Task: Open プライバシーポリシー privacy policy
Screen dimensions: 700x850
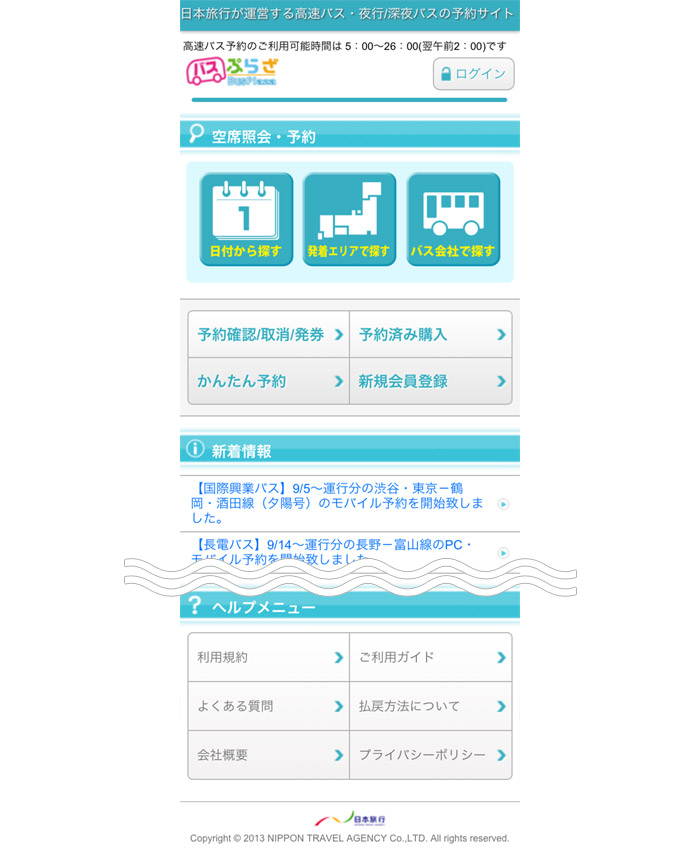Action: click(431, 755)
